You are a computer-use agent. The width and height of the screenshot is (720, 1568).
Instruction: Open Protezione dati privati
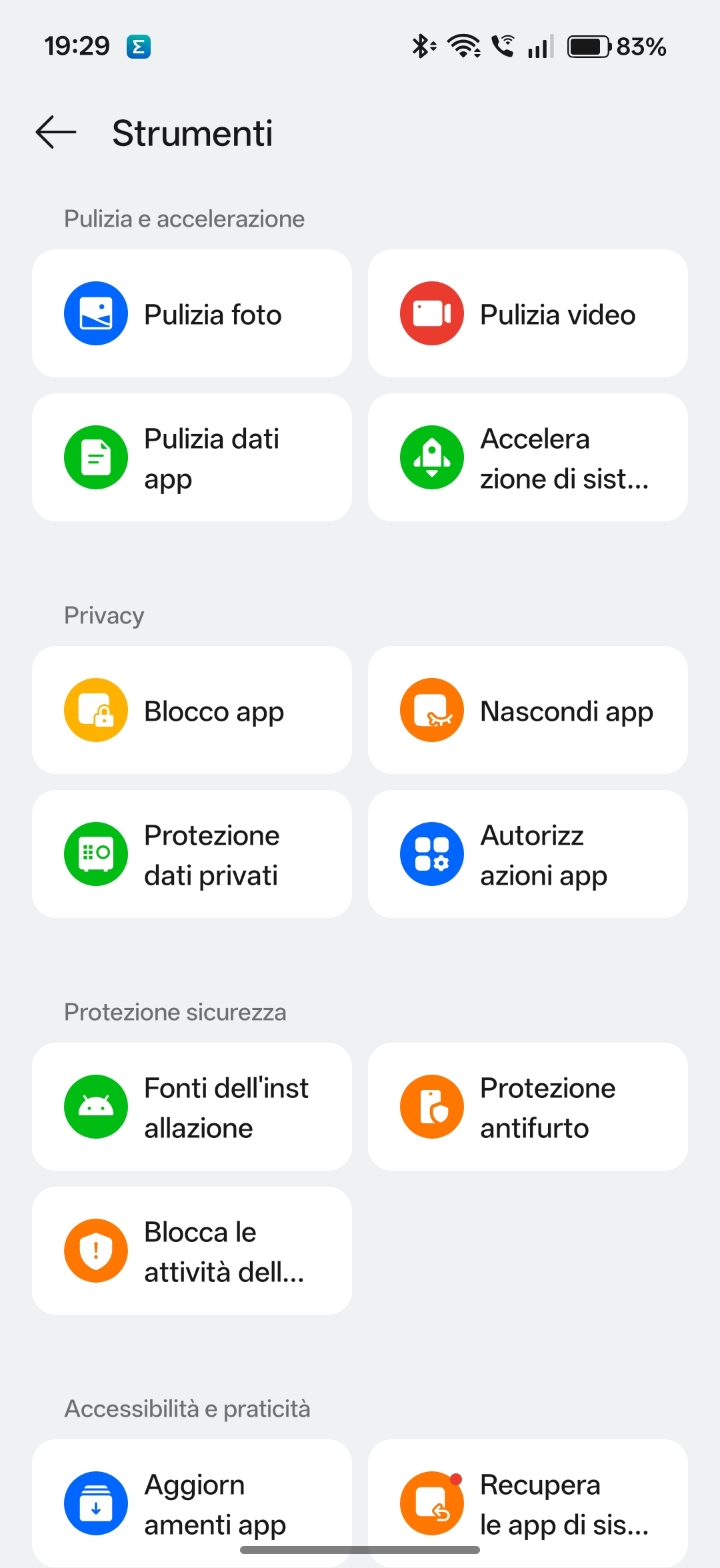click(x=192, y=854)
